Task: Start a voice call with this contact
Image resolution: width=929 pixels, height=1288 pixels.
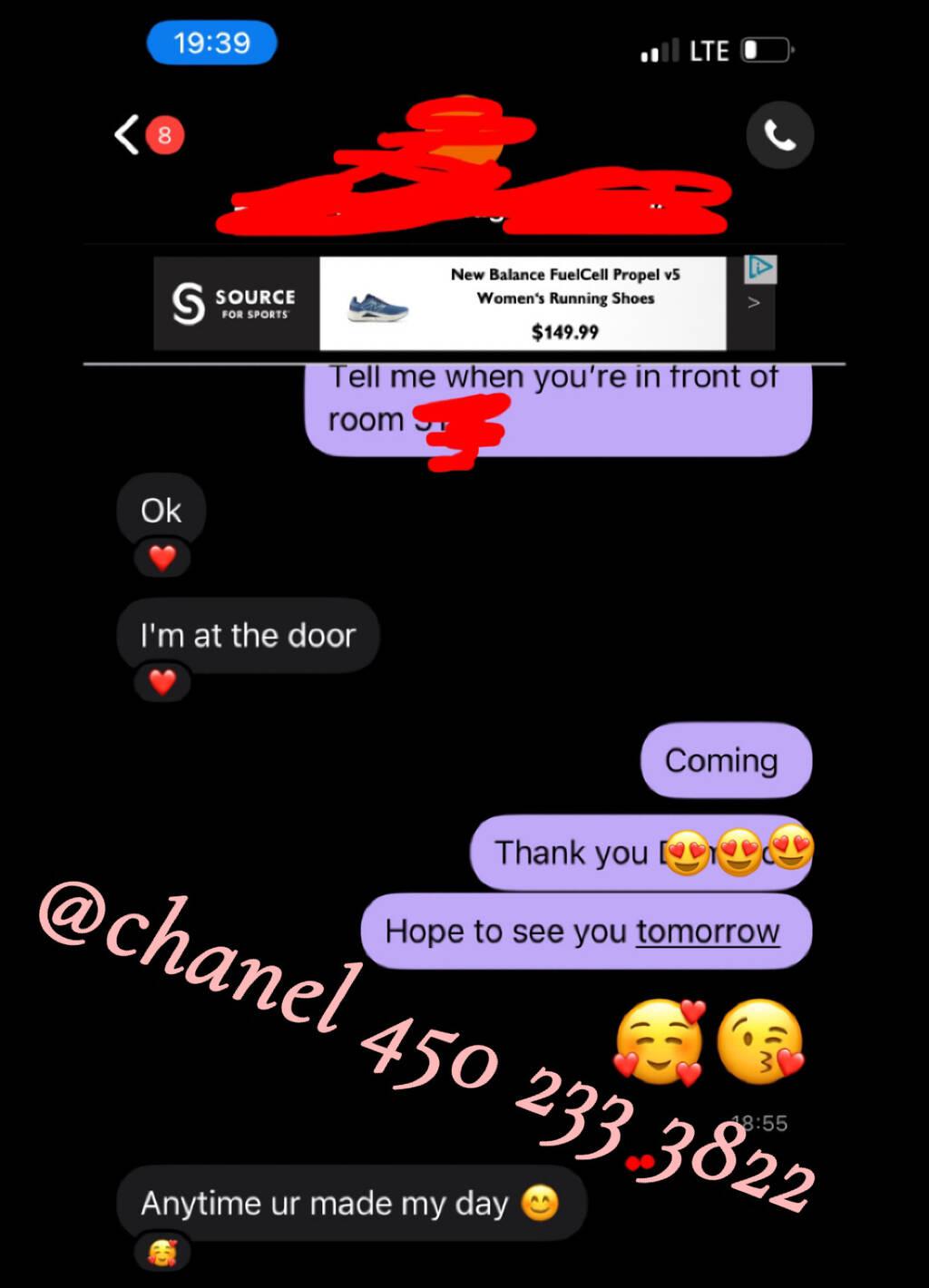Action: (x=779, y=135)
